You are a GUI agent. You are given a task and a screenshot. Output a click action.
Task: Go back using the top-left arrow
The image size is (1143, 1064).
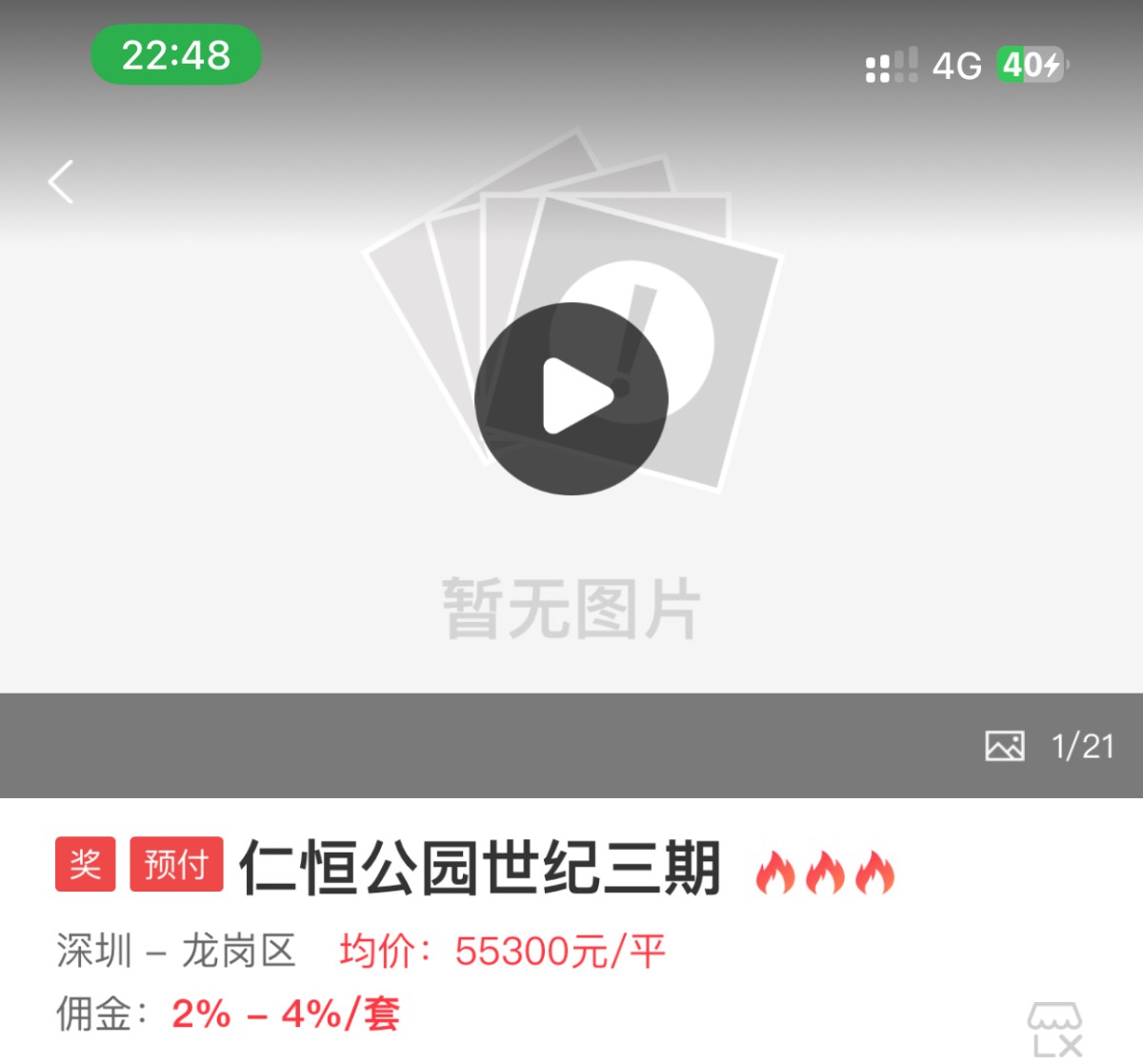[x=61, y=182]
